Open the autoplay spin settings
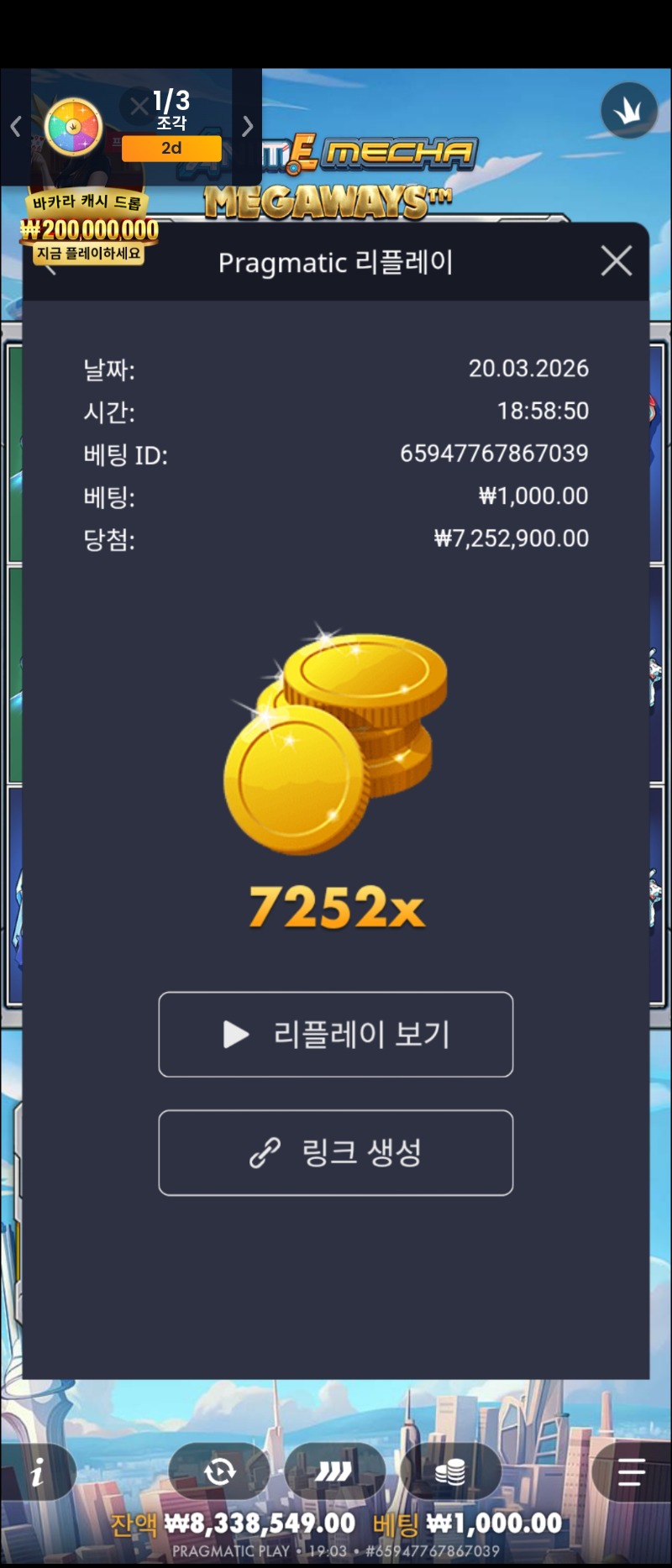The height and width of the screenshot is (1568, 672). pos(219,1471)
